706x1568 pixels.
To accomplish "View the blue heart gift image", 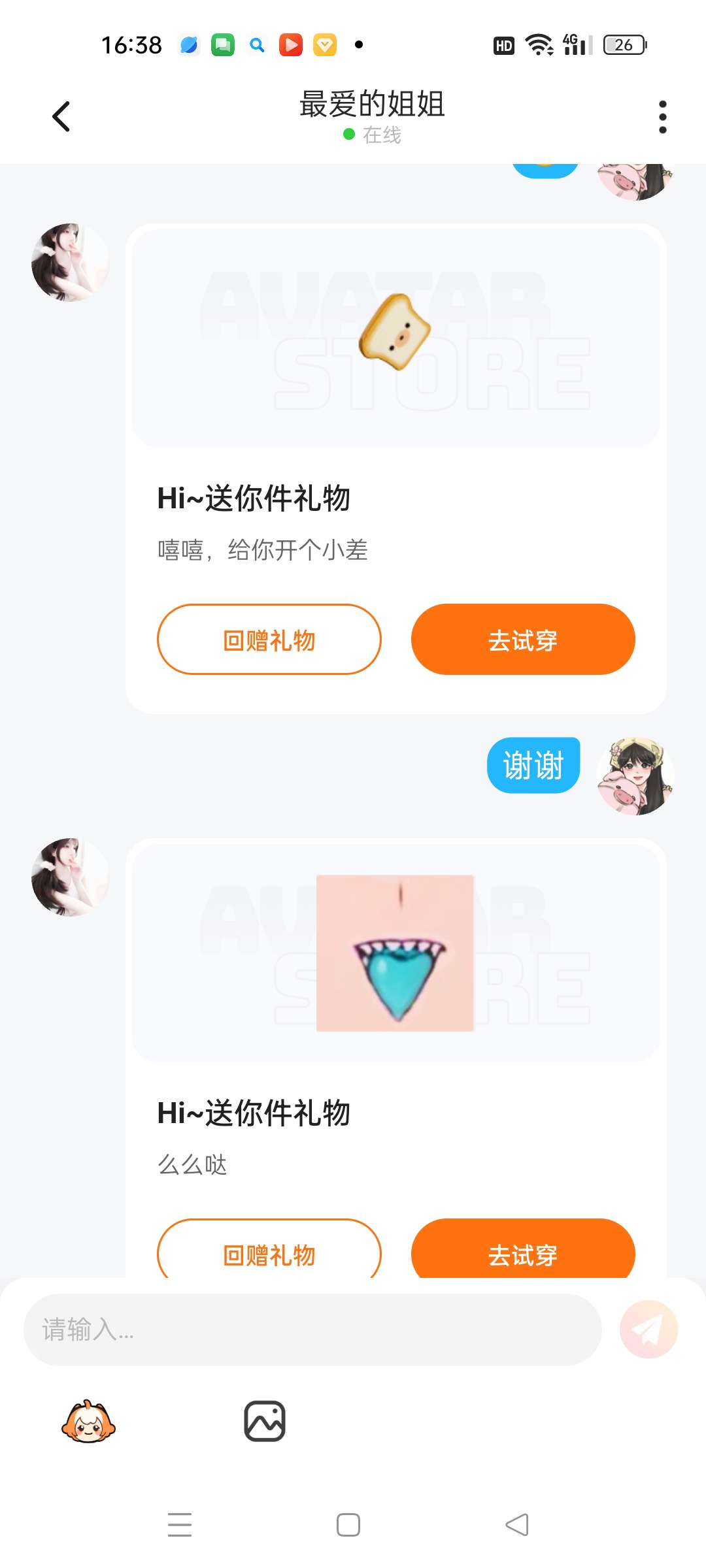I will point(395,953).
